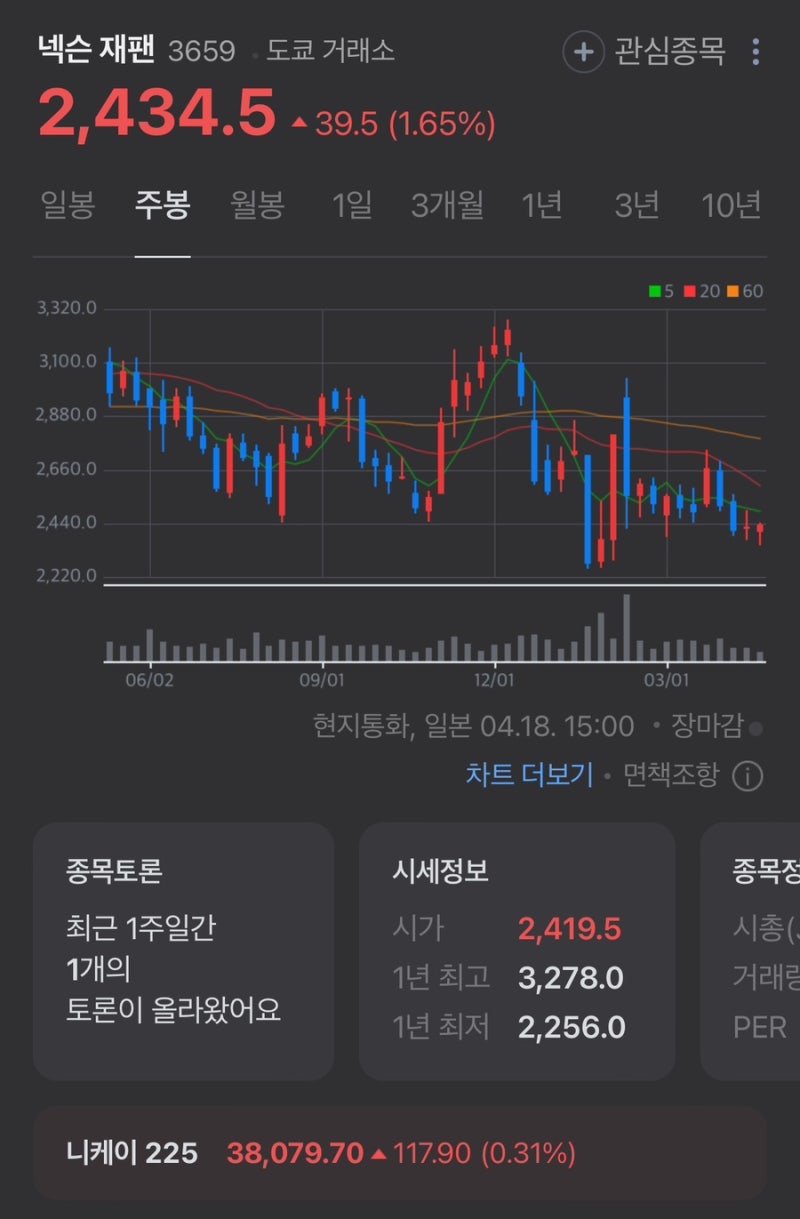
Task: Open the 10년 chart view
Action: coord(732,206)
